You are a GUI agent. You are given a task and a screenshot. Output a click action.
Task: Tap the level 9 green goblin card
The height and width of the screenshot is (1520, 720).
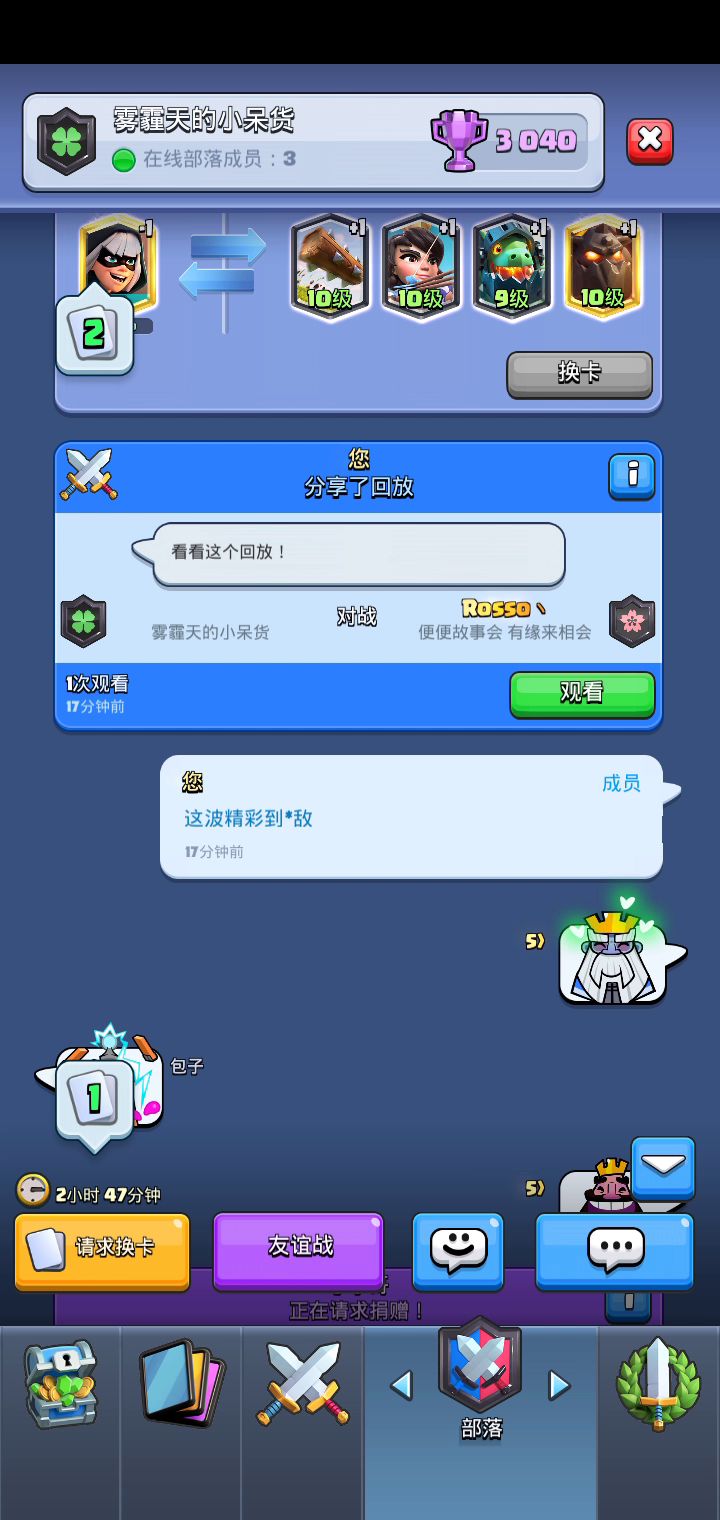tap(511, 266)
